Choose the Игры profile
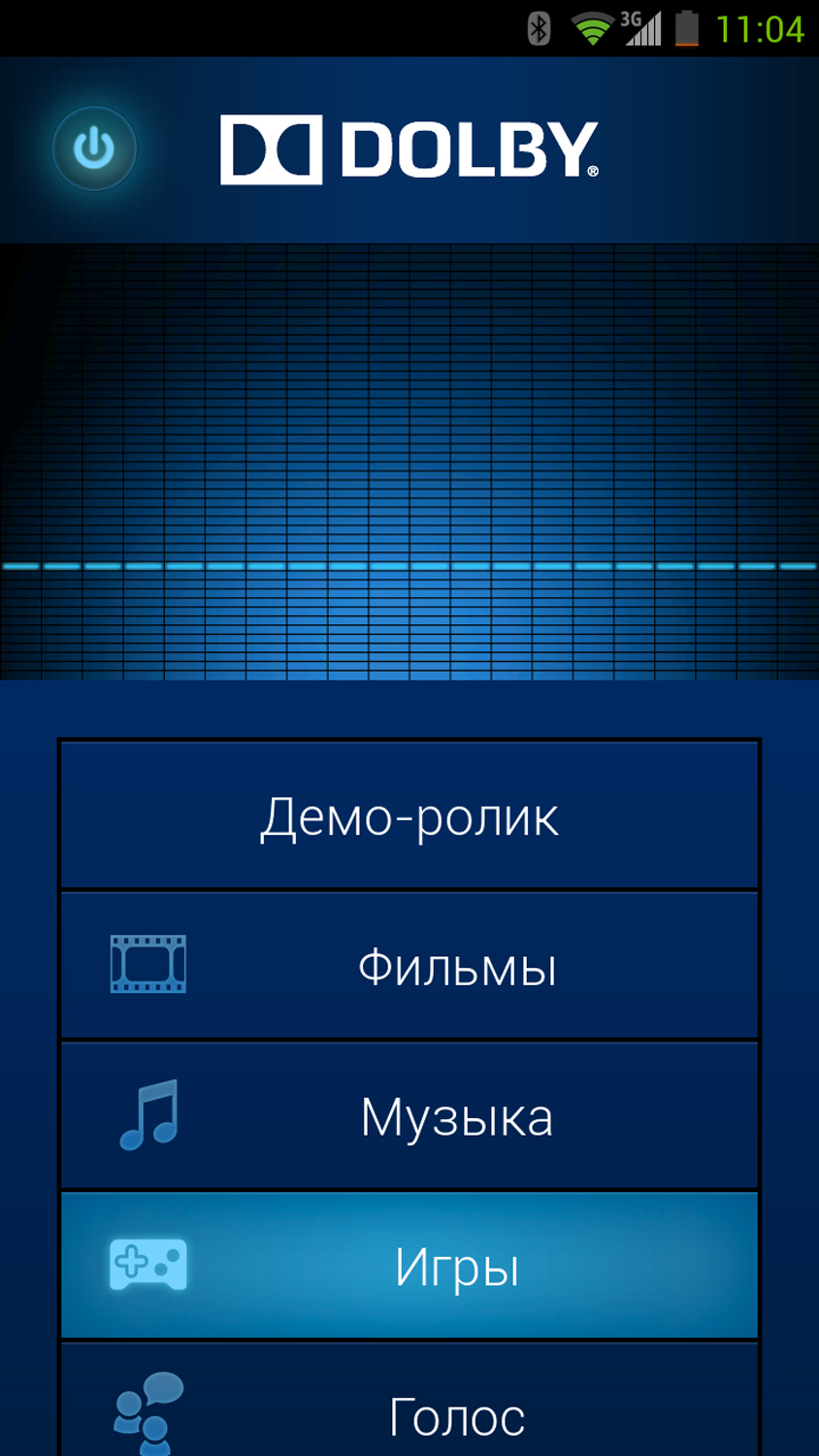The width and height of the screenshot is (819, 1456). click(409, 1266)
